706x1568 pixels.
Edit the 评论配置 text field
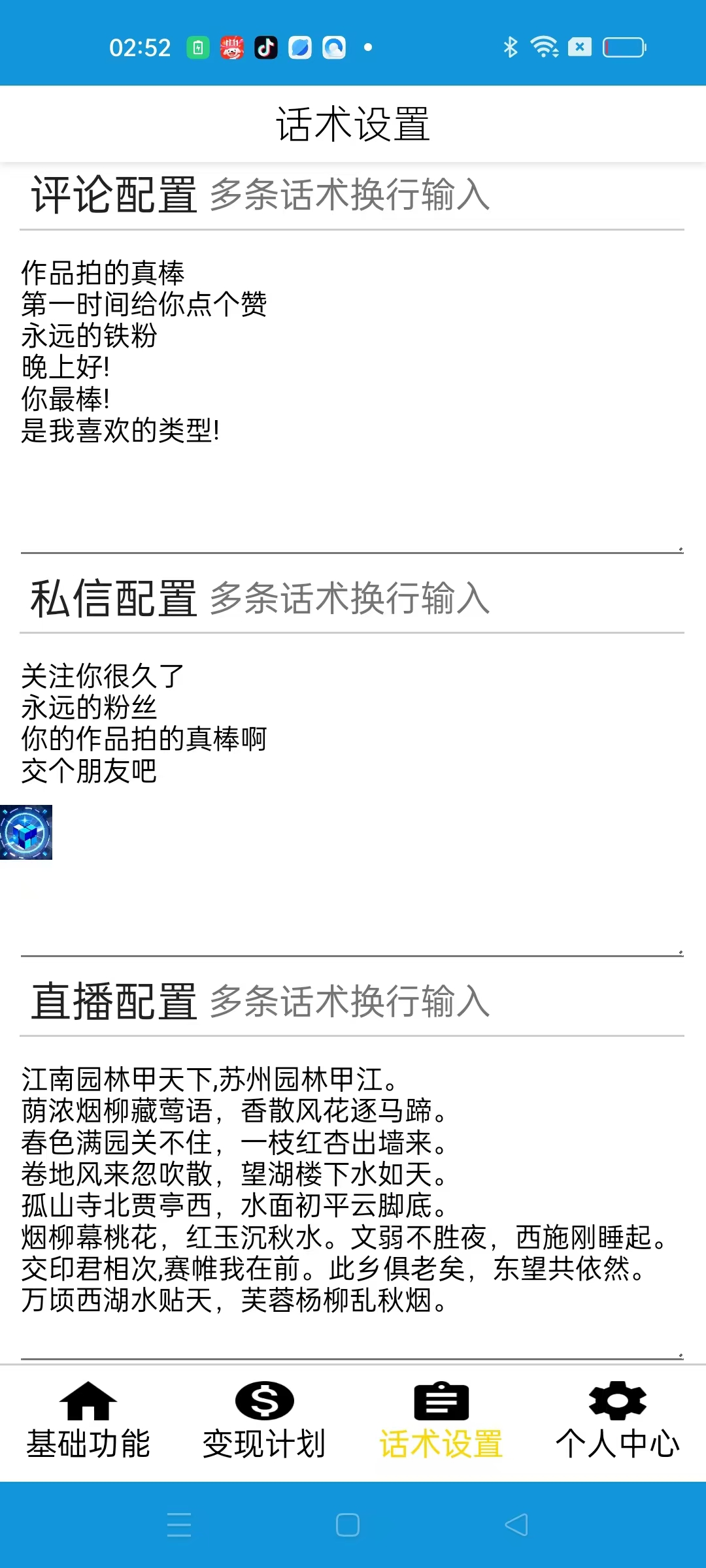click(352, 392)
